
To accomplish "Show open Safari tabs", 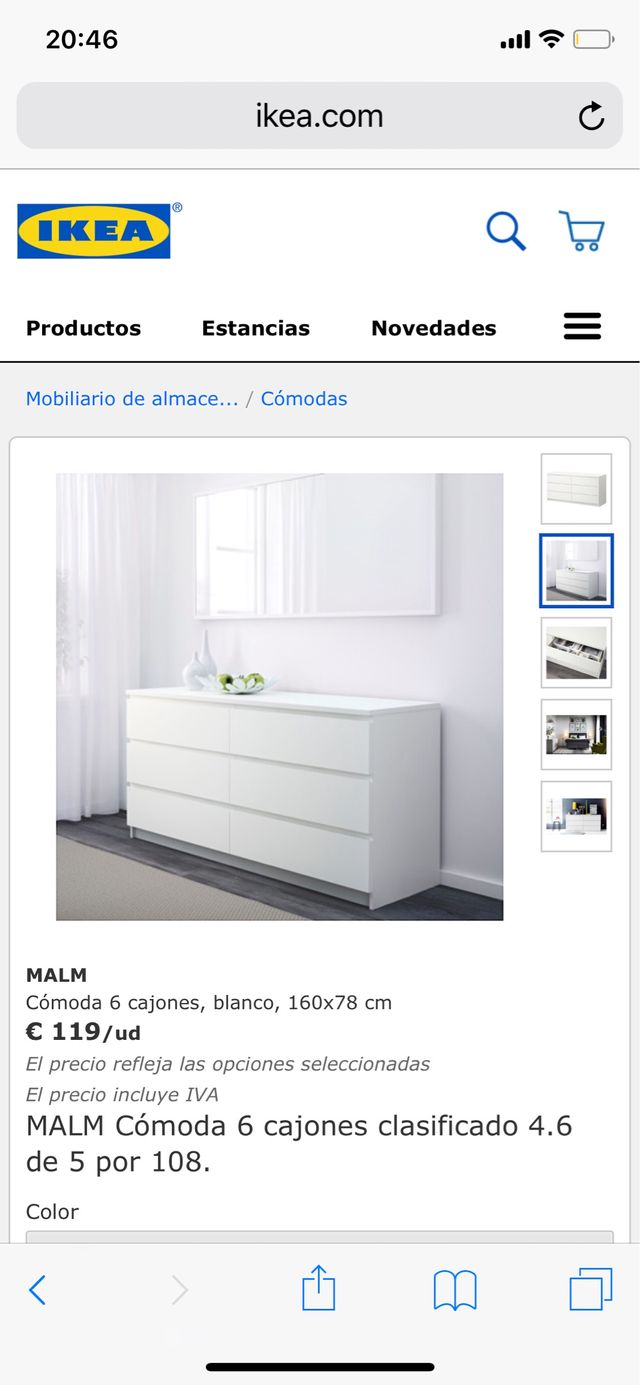I will [590, 1290].
